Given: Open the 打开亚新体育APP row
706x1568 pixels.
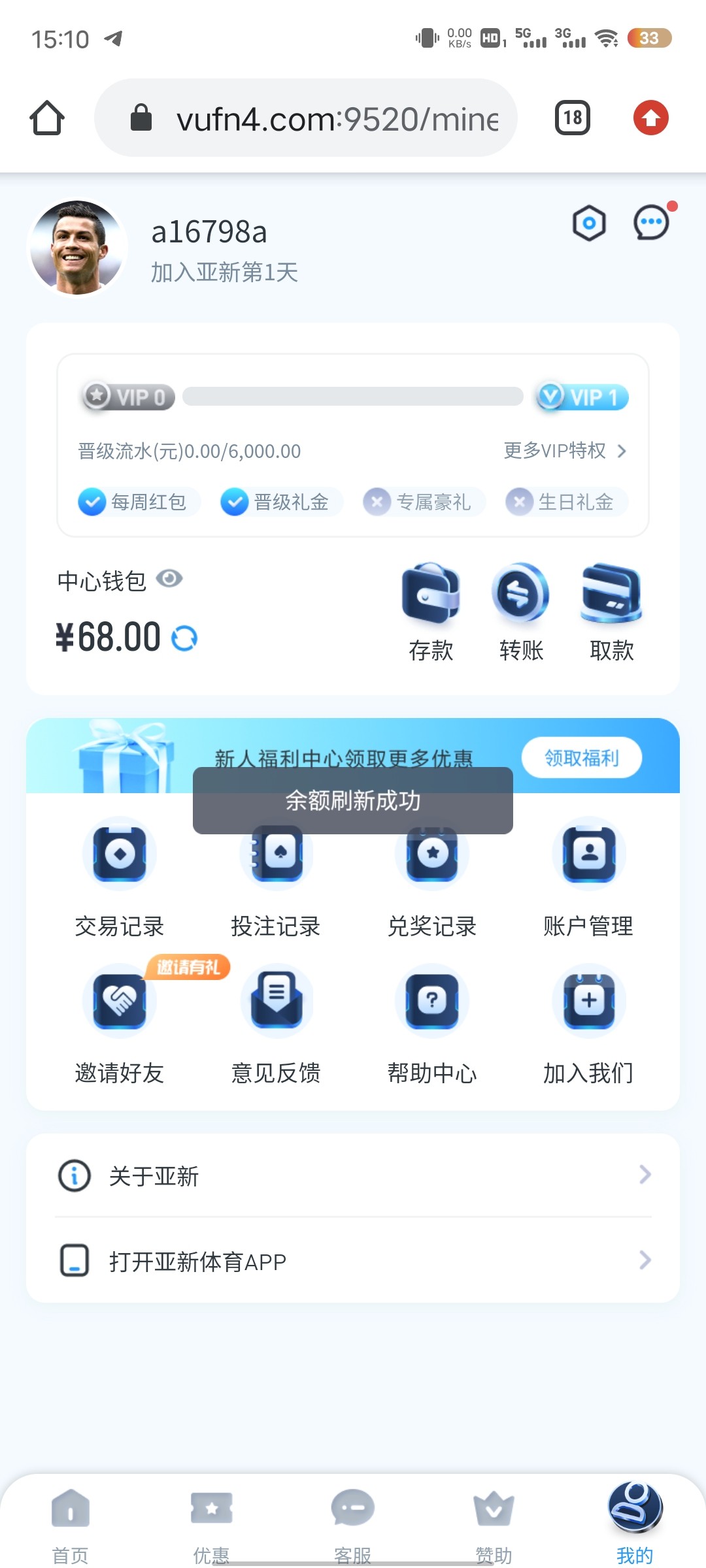Looking at the screenshot, I should click(x=353, y=1261).
